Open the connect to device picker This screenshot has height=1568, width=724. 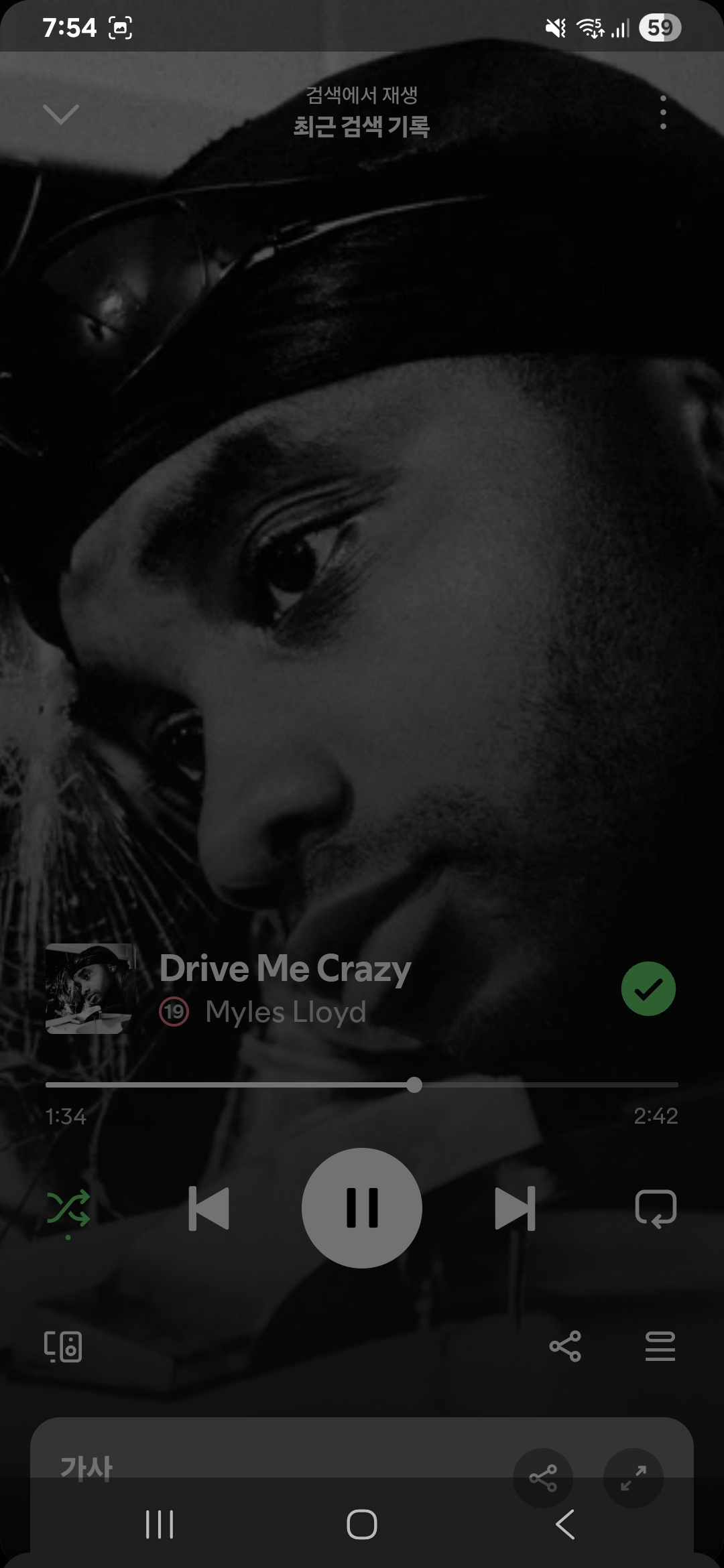pyautogui.click(x=63, y=1346)
